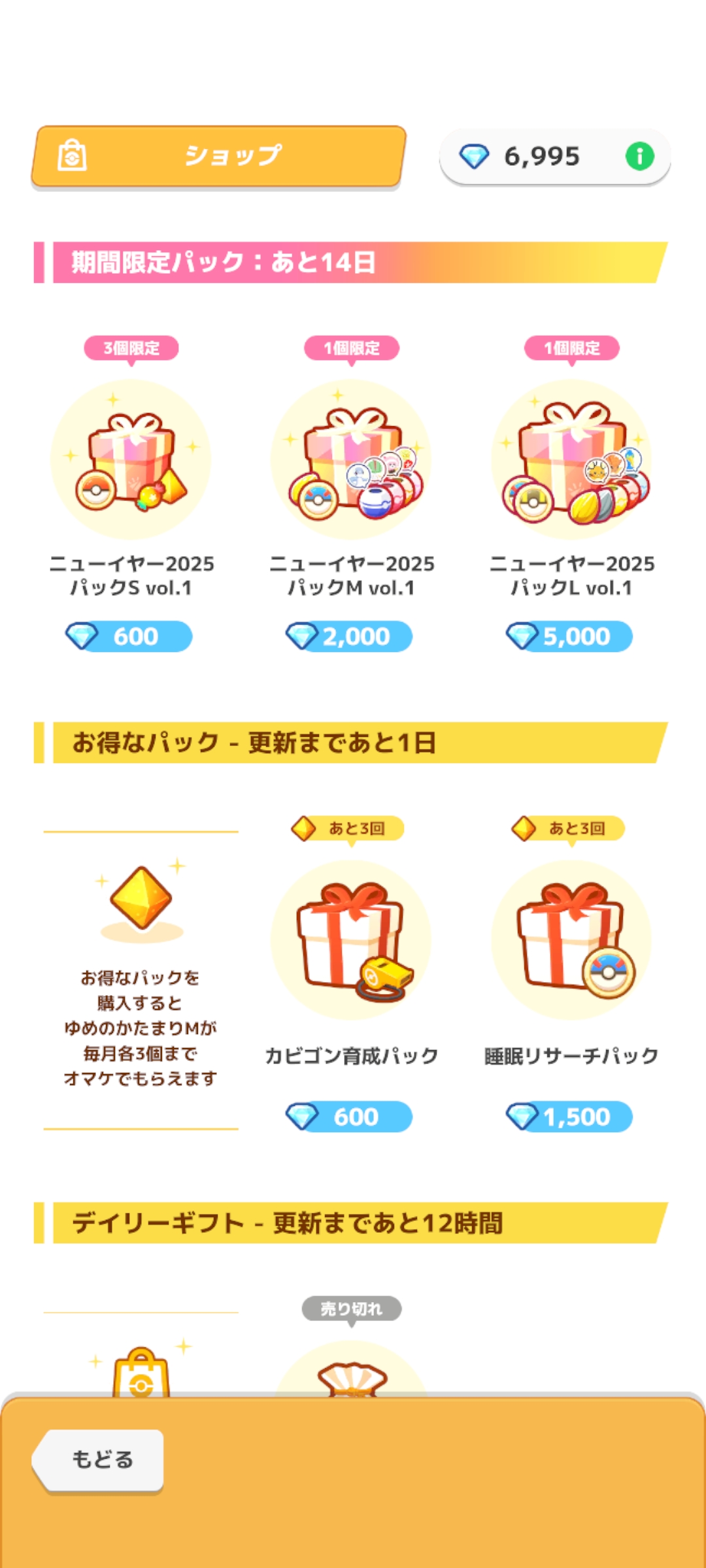Tap the 600 diamond price on カビゴン育成パック
Image resolution: width=706 pixels, height=1568 pixels.
point(349,1117)
